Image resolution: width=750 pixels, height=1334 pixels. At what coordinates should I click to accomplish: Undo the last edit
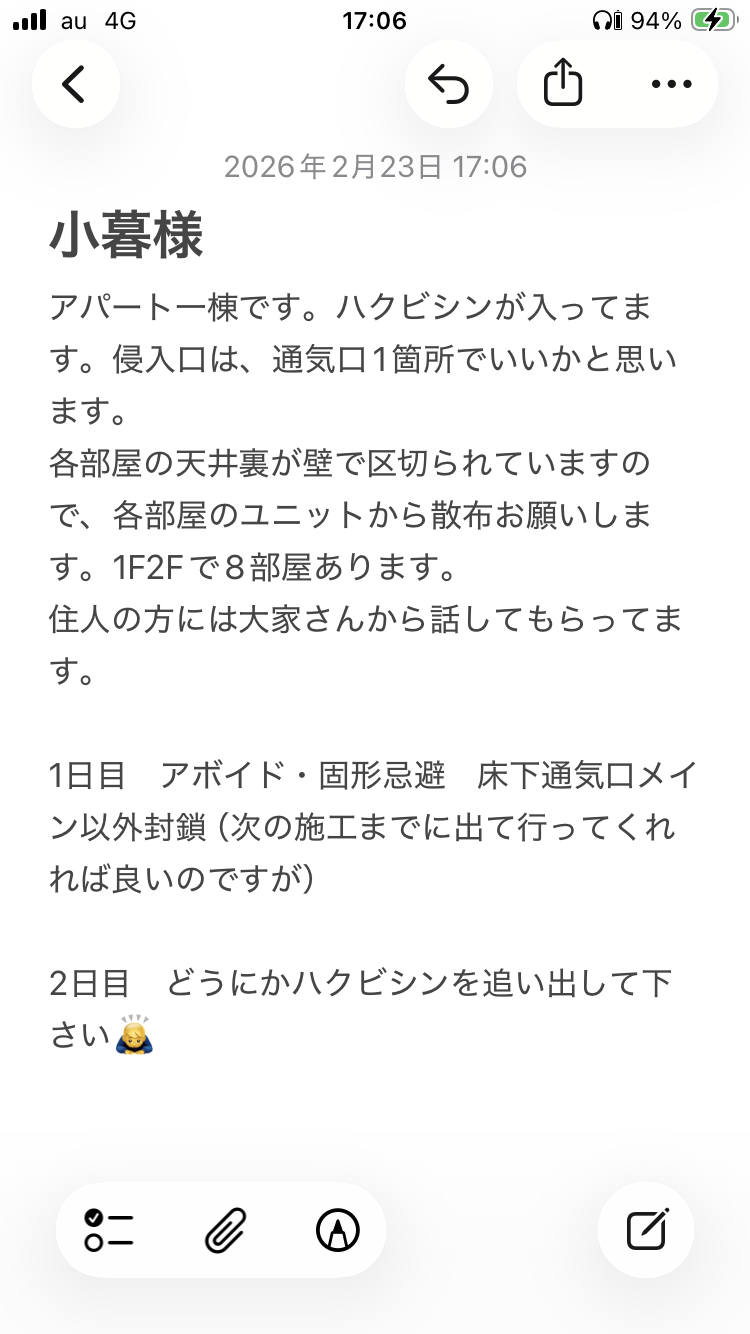(x=449, y=84)
